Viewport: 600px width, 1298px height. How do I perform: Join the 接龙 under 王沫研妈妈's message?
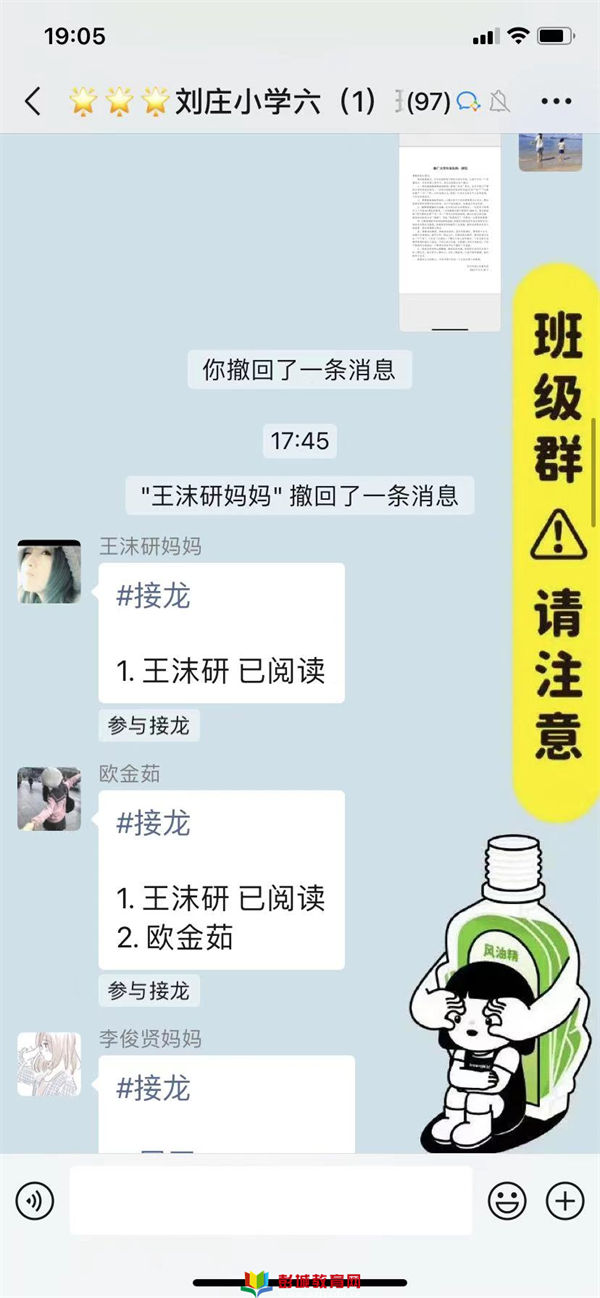149,725
